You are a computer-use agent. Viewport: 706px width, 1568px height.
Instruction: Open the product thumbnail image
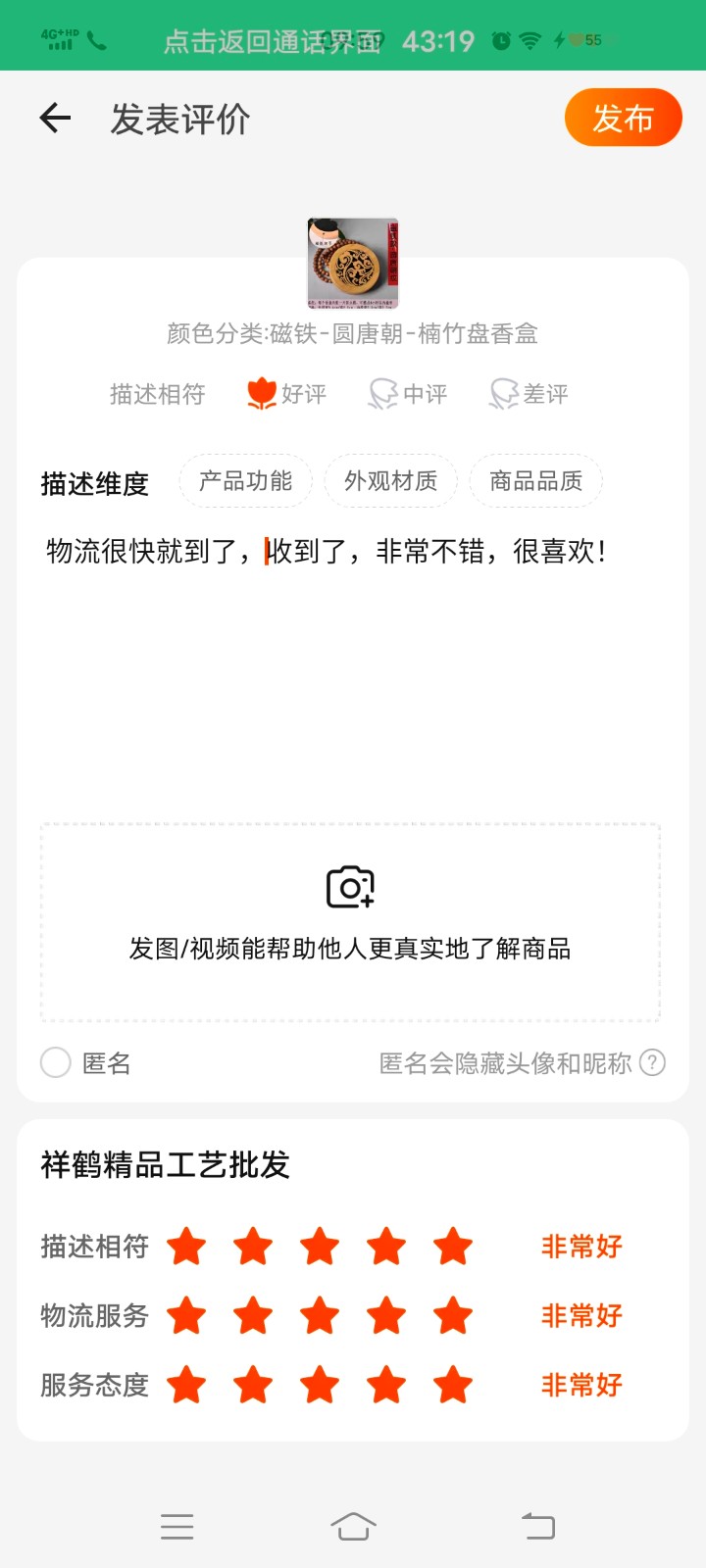pos(353,264)
